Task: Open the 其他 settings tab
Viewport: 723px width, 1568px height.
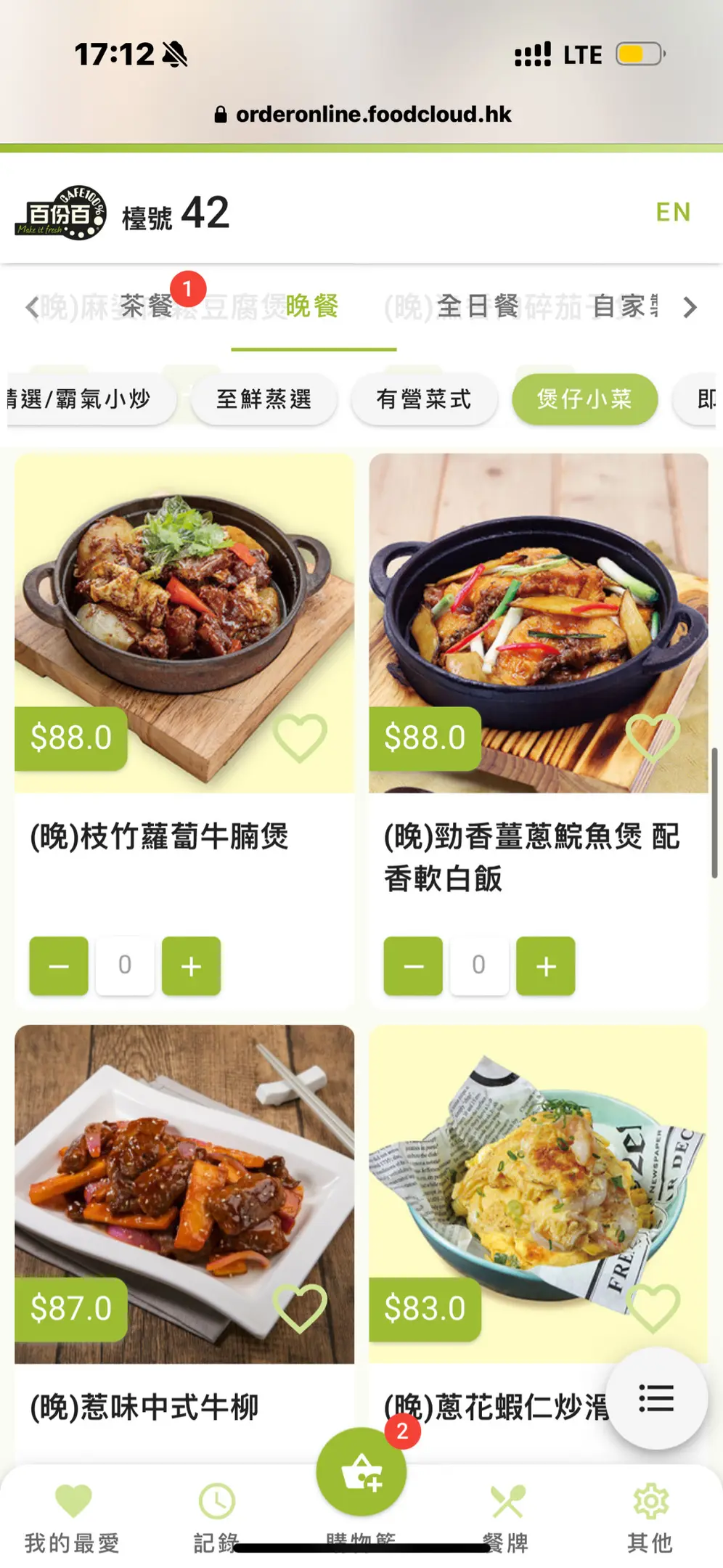Action: coord(650,1517)
